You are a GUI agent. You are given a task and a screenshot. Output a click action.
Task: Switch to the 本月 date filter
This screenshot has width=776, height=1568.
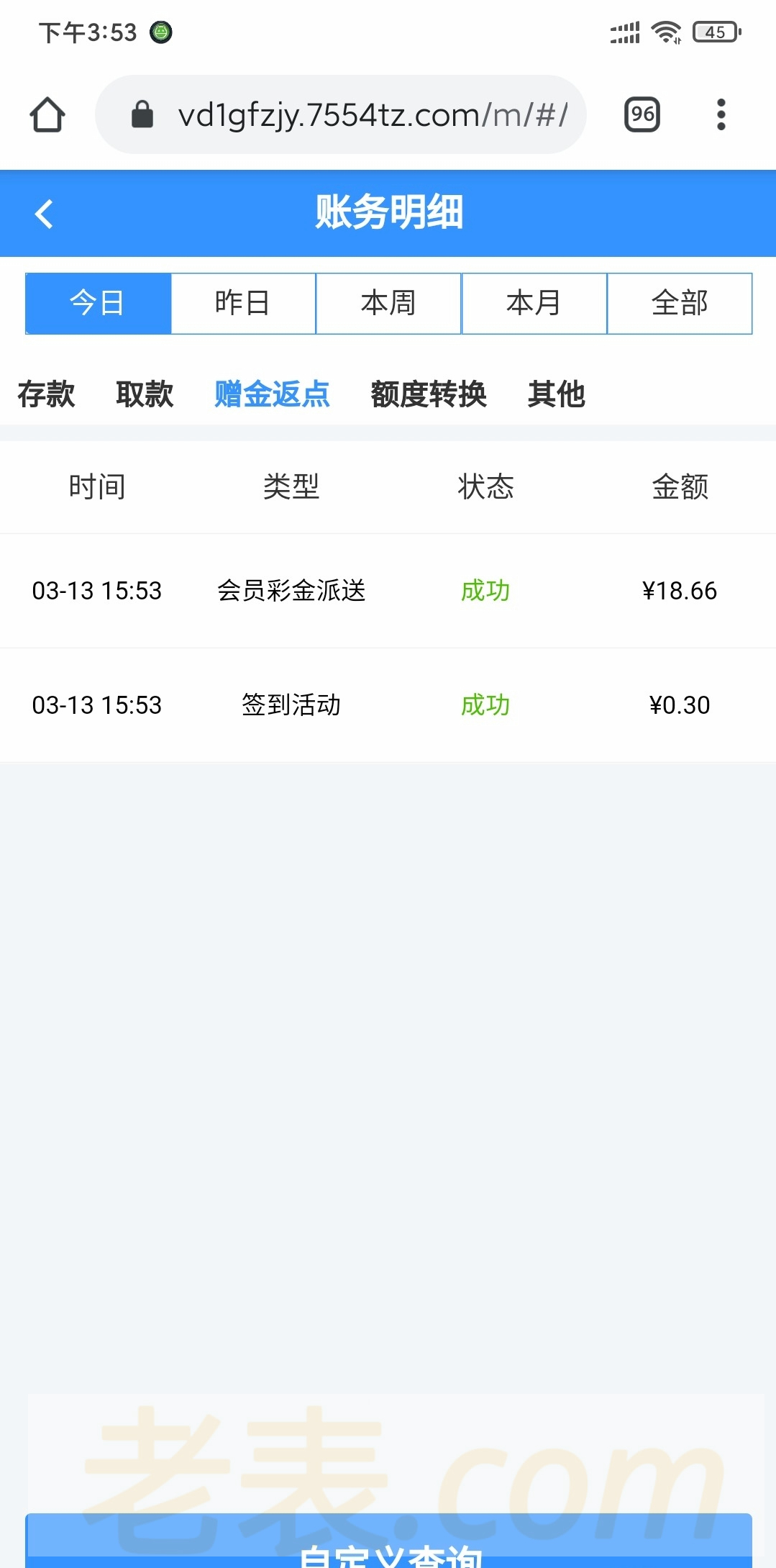pos(534,304)
